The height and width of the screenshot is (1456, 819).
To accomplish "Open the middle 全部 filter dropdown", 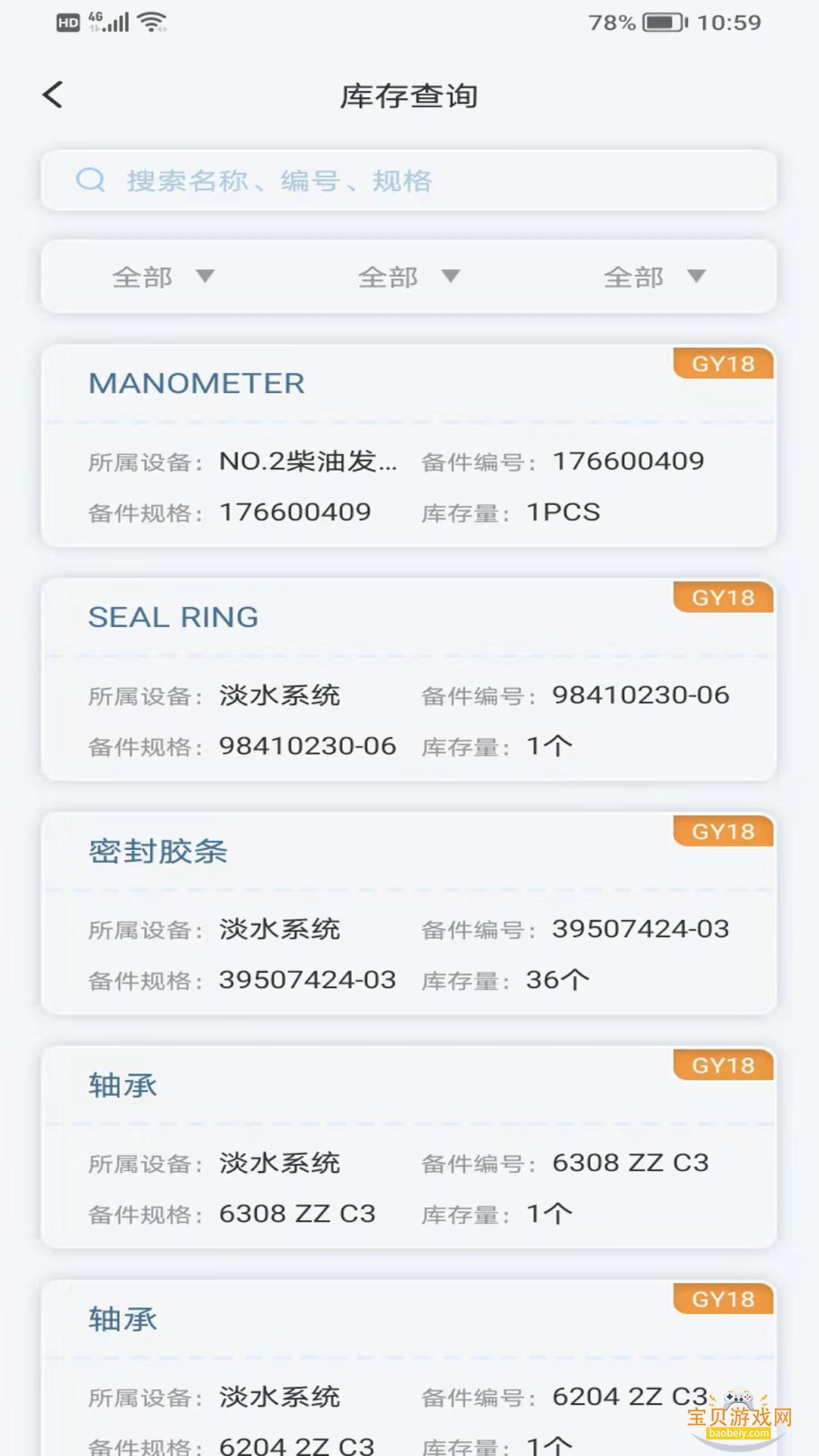I will coord(409,277).
